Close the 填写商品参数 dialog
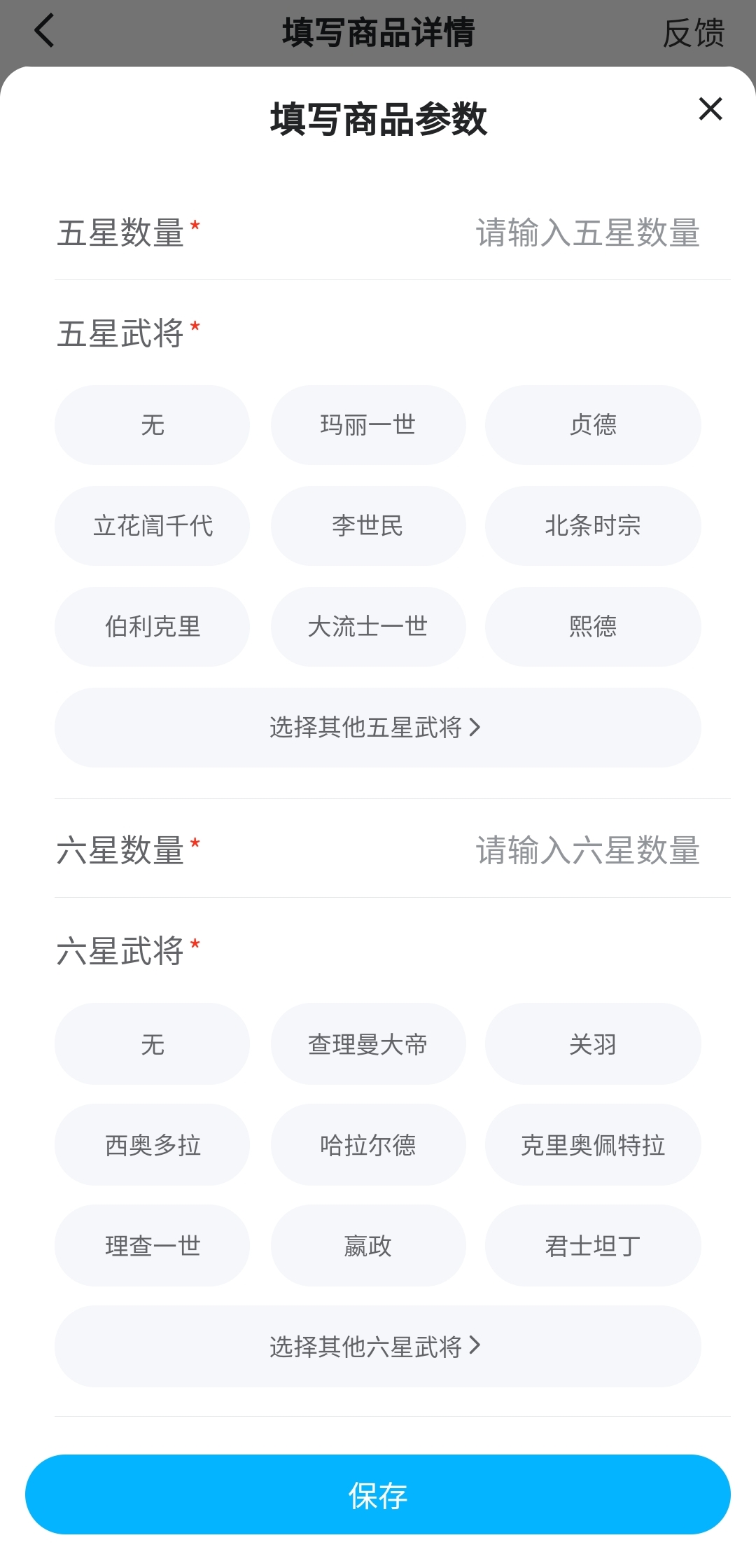756x1568 pixels. [x=710, y=109]
